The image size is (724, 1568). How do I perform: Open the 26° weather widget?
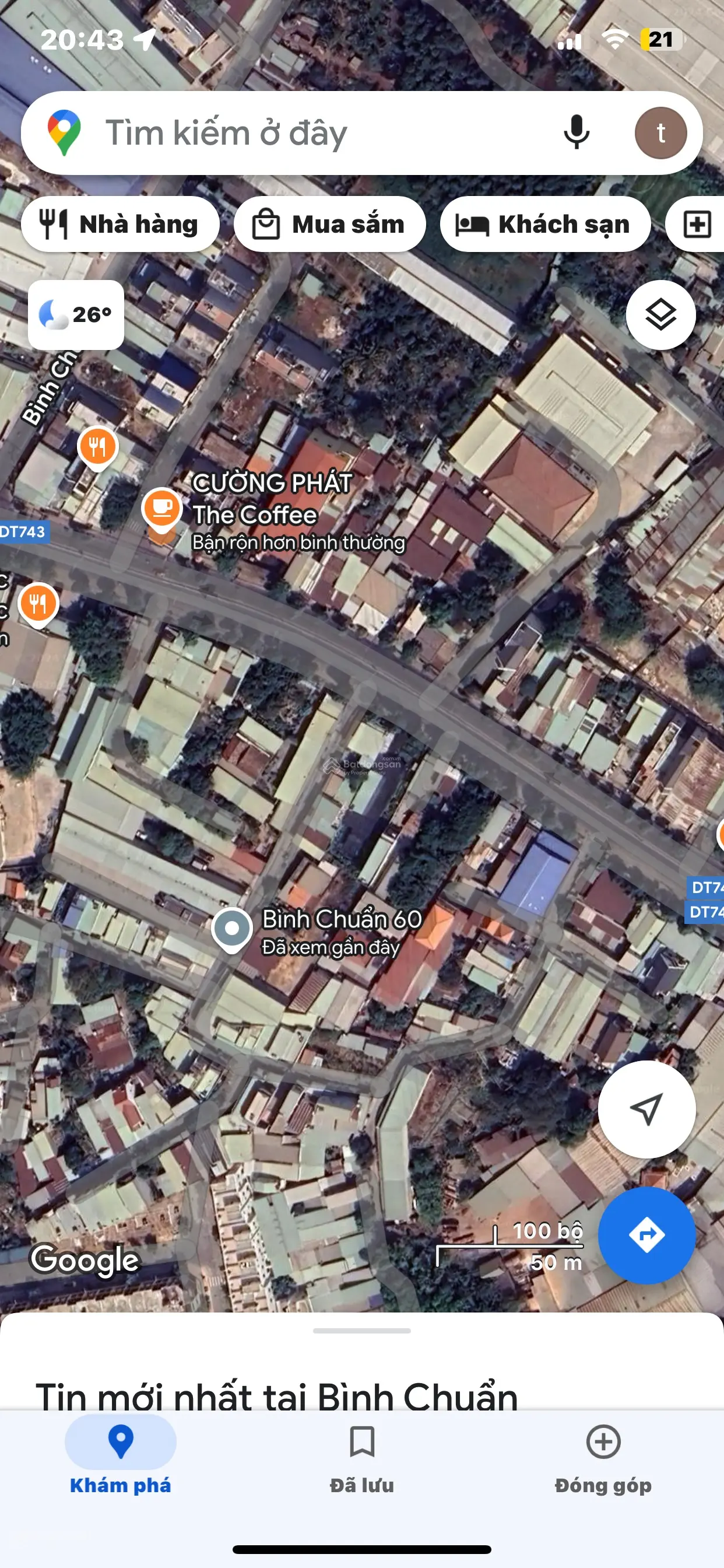point(75,314)
